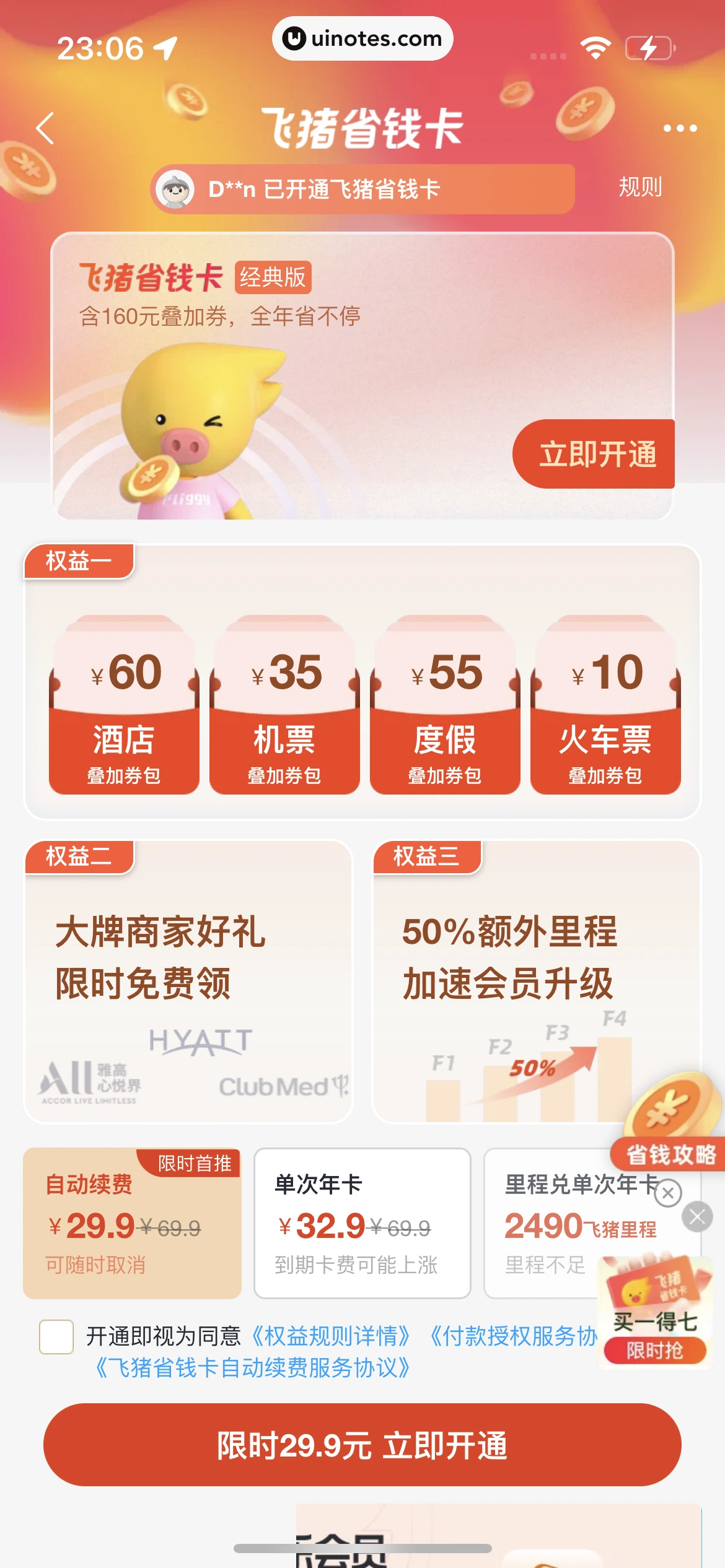
Task: Select the 里程兑单次年卡 plan
Action: (x=545, y=1223)
